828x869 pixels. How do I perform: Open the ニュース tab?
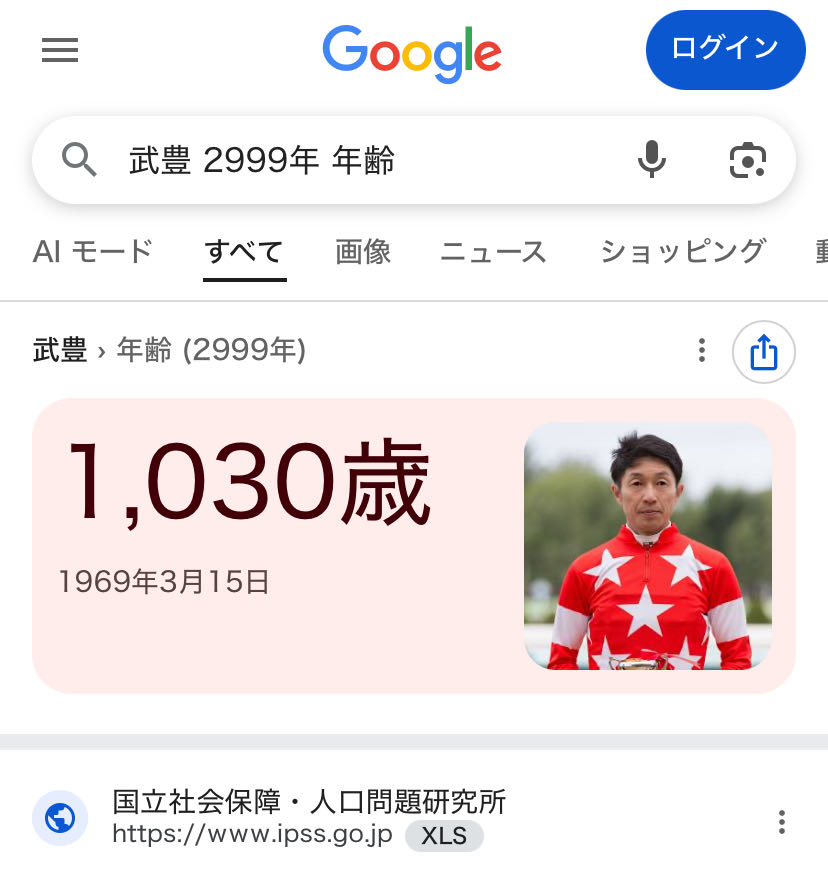(493, 251)
